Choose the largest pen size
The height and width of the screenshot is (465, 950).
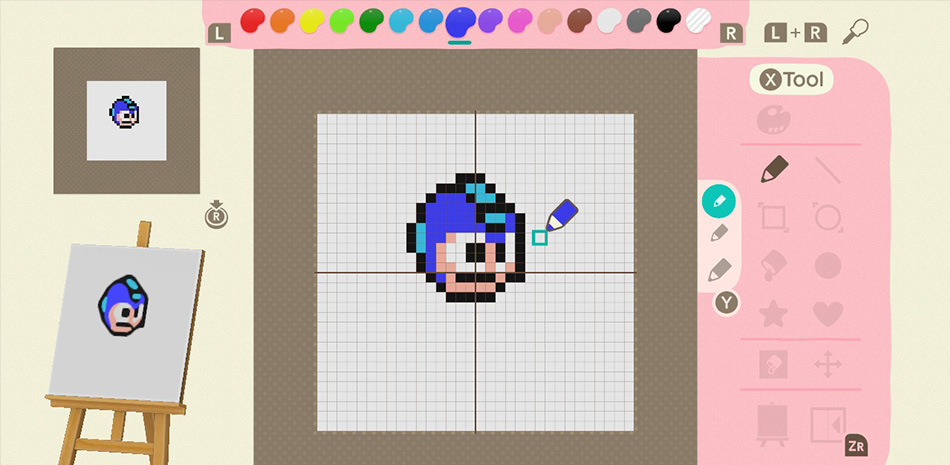point(720,270)
